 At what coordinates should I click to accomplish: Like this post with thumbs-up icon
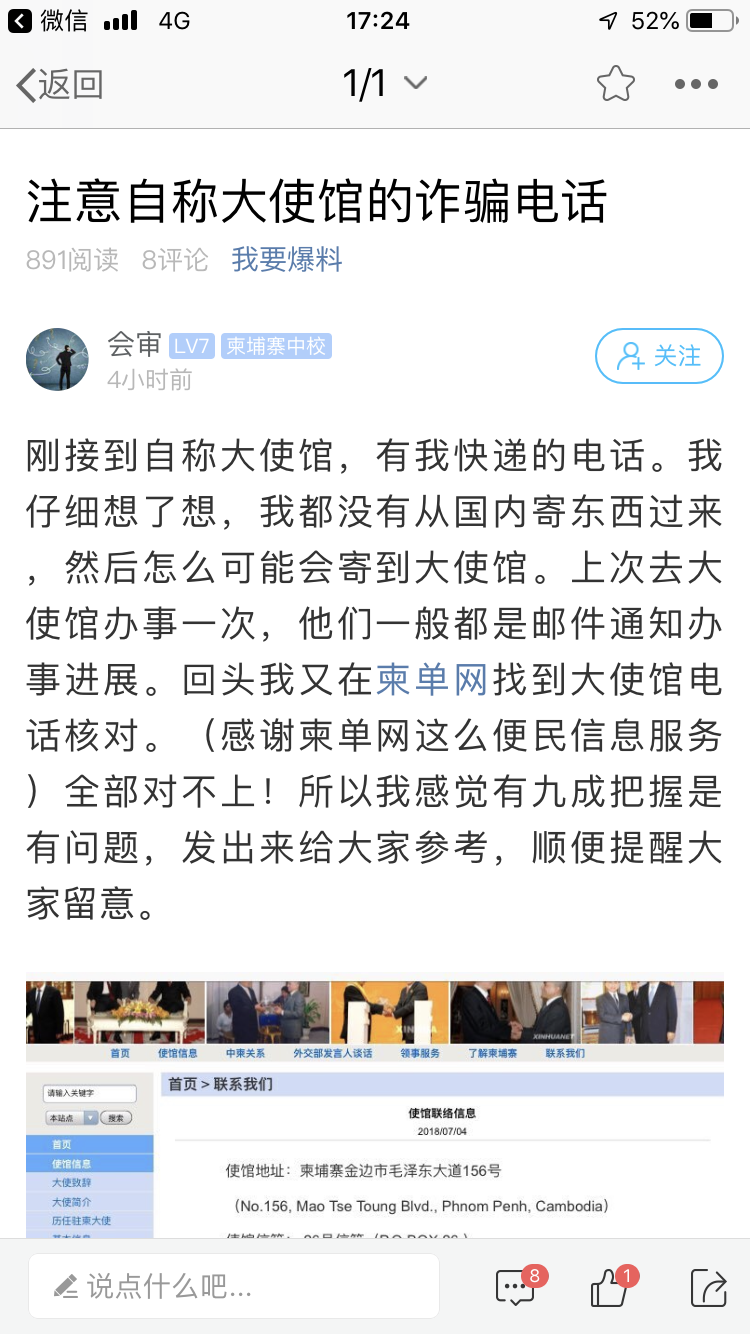click(x=610, y=1286)
